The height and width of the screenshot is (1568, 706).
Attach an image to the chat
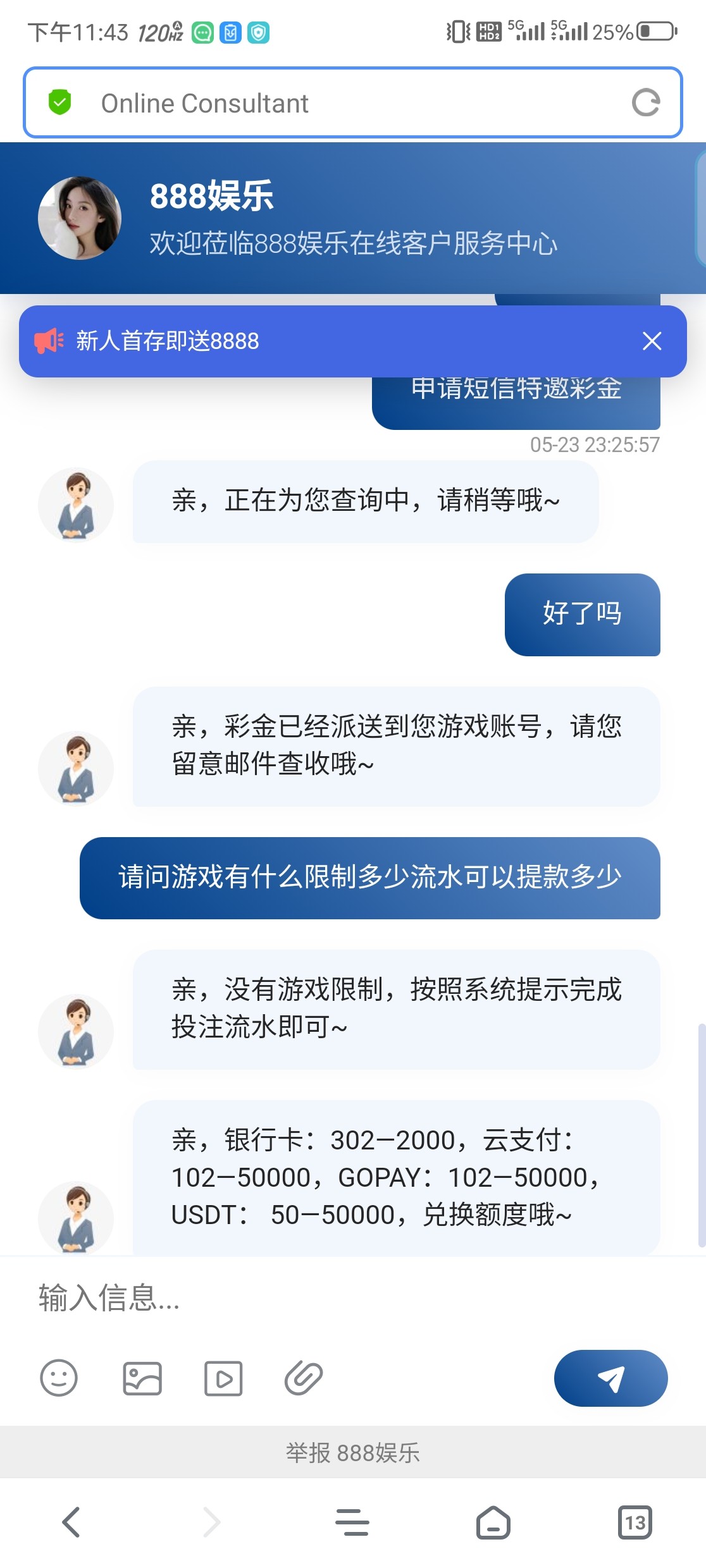(x=142, y=1378)
